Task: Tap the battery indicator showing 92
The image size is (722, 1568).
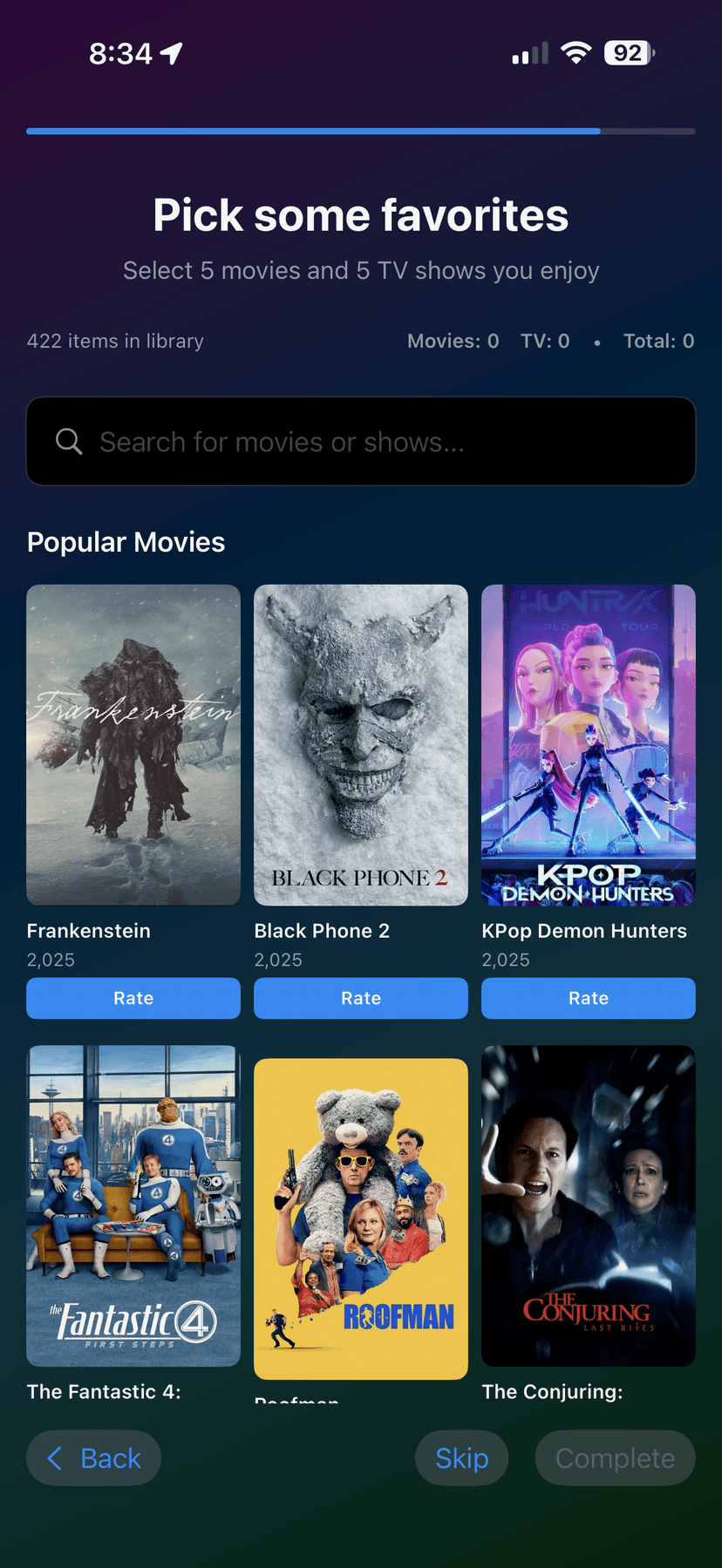Action: coord(627,52)
